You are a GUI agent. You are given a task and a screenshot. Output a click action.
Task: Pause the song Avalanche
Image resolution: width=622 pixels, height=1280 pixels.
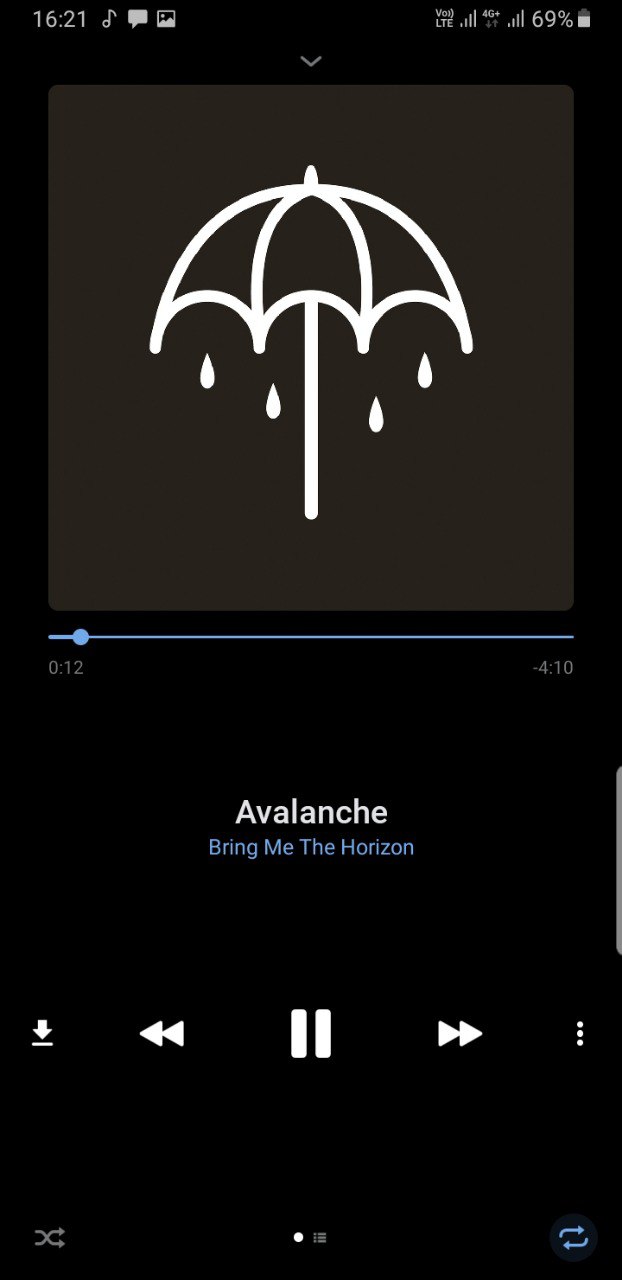coord(311,1033)
